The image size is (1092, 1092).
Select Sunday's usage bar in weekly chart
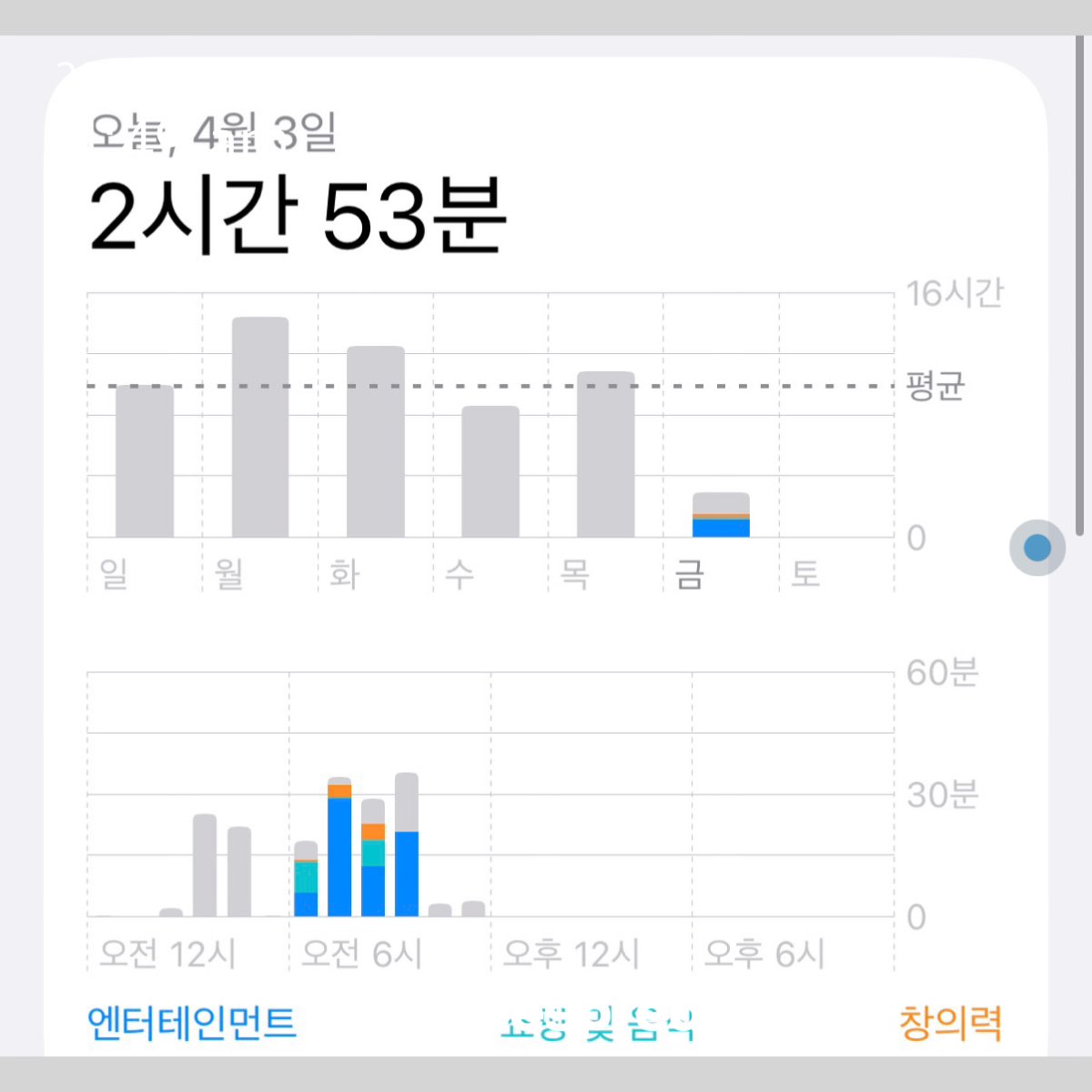point(144,461)
